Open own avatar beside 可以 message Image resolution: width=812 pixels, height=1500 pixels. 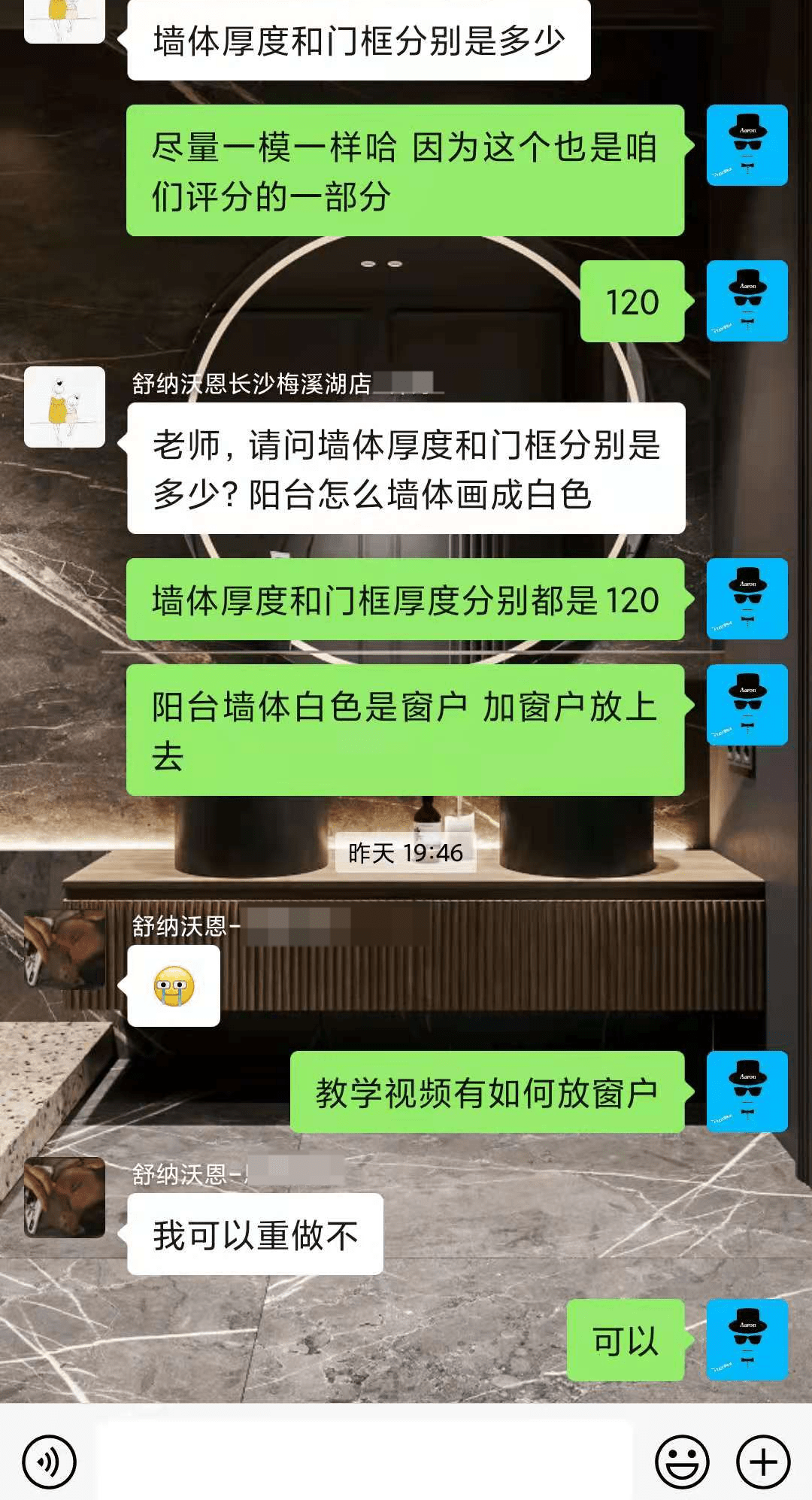coord(747,1339)
